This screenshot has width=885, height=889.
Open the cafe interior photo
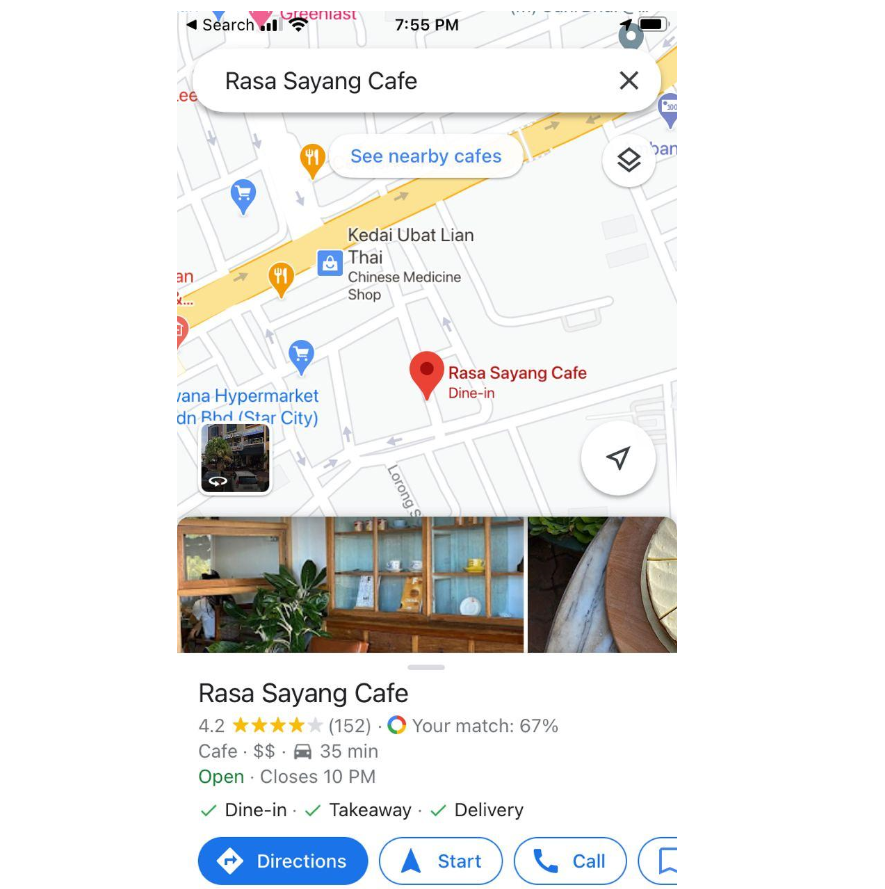(x=350, y=585)
